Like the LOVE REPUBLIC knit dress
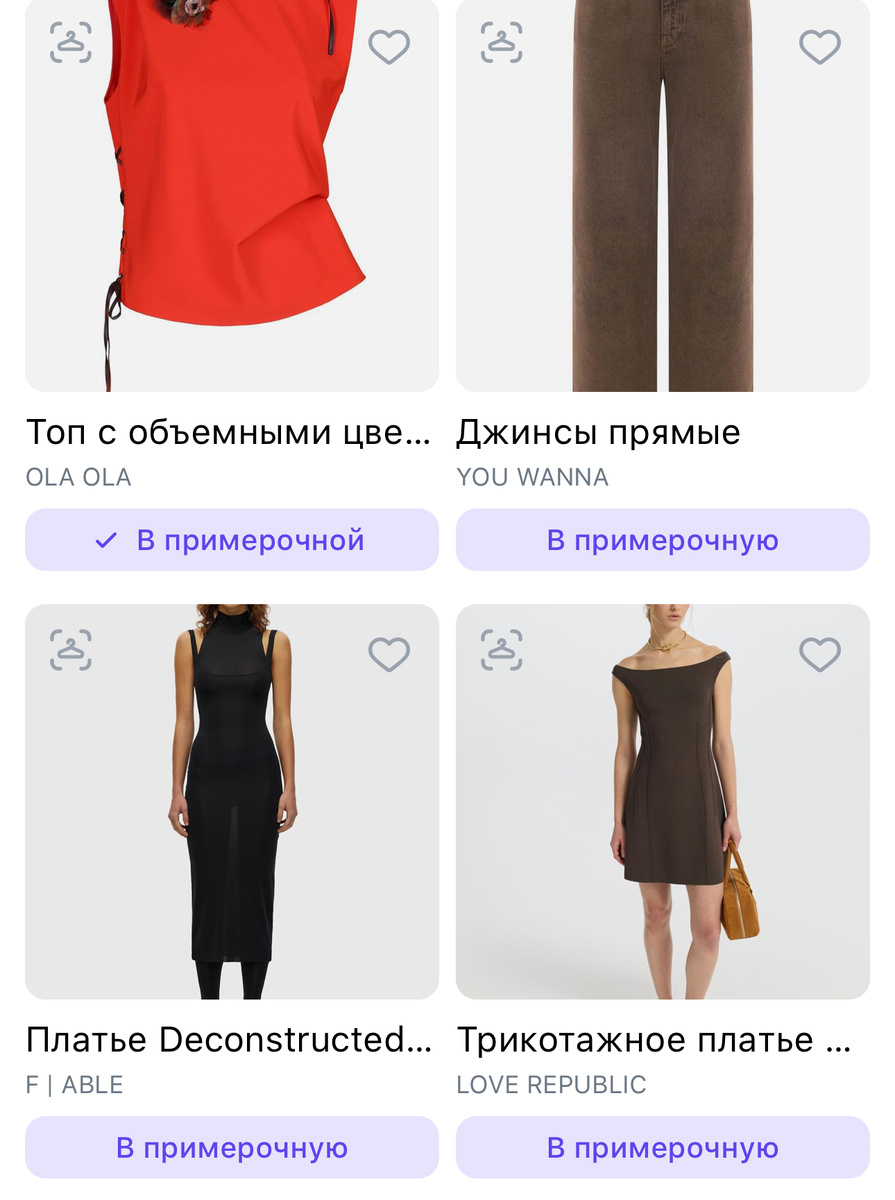Image resolution: width=895 pixels, height=1200 pixels. (819, 653)
